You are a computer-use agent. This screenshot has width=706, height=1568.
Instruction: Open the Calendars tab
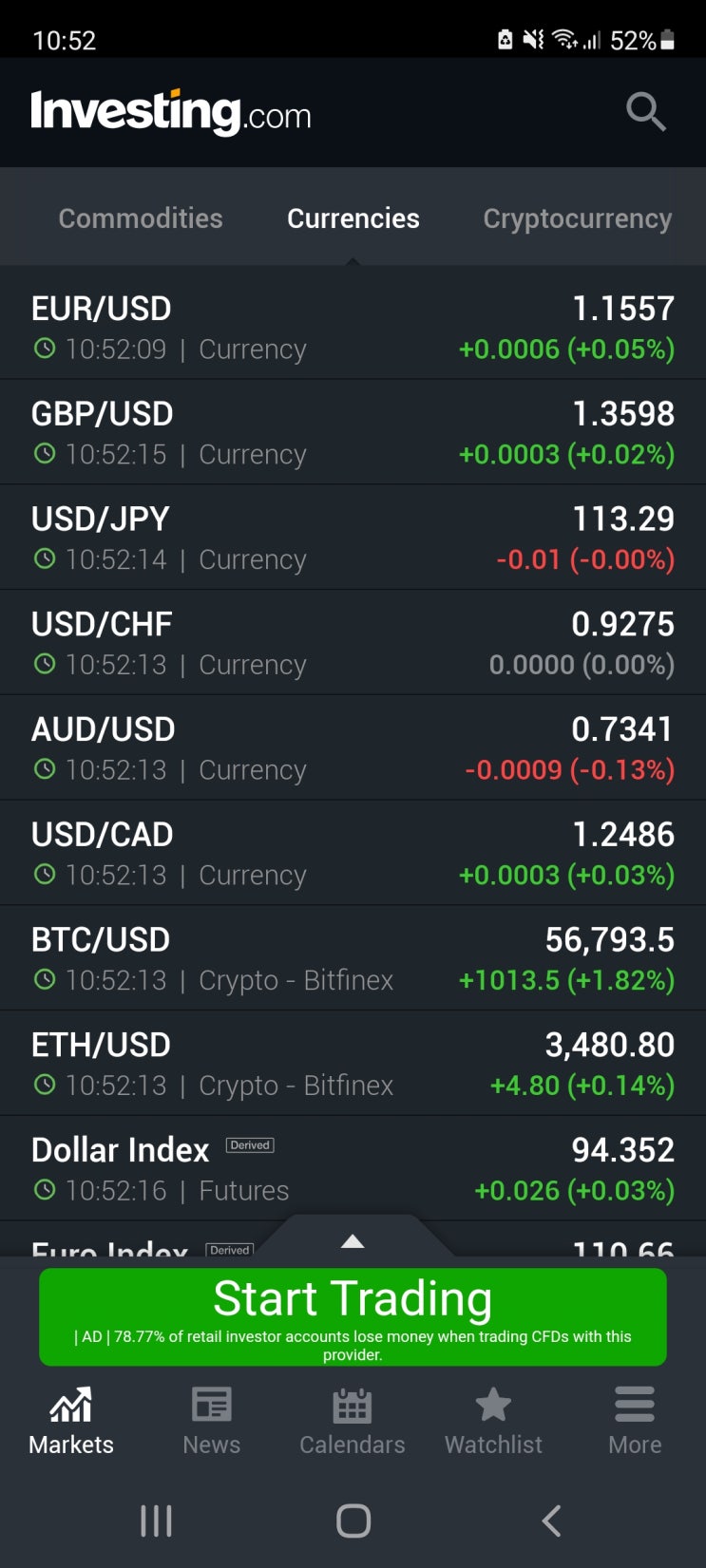[352, 1420]
